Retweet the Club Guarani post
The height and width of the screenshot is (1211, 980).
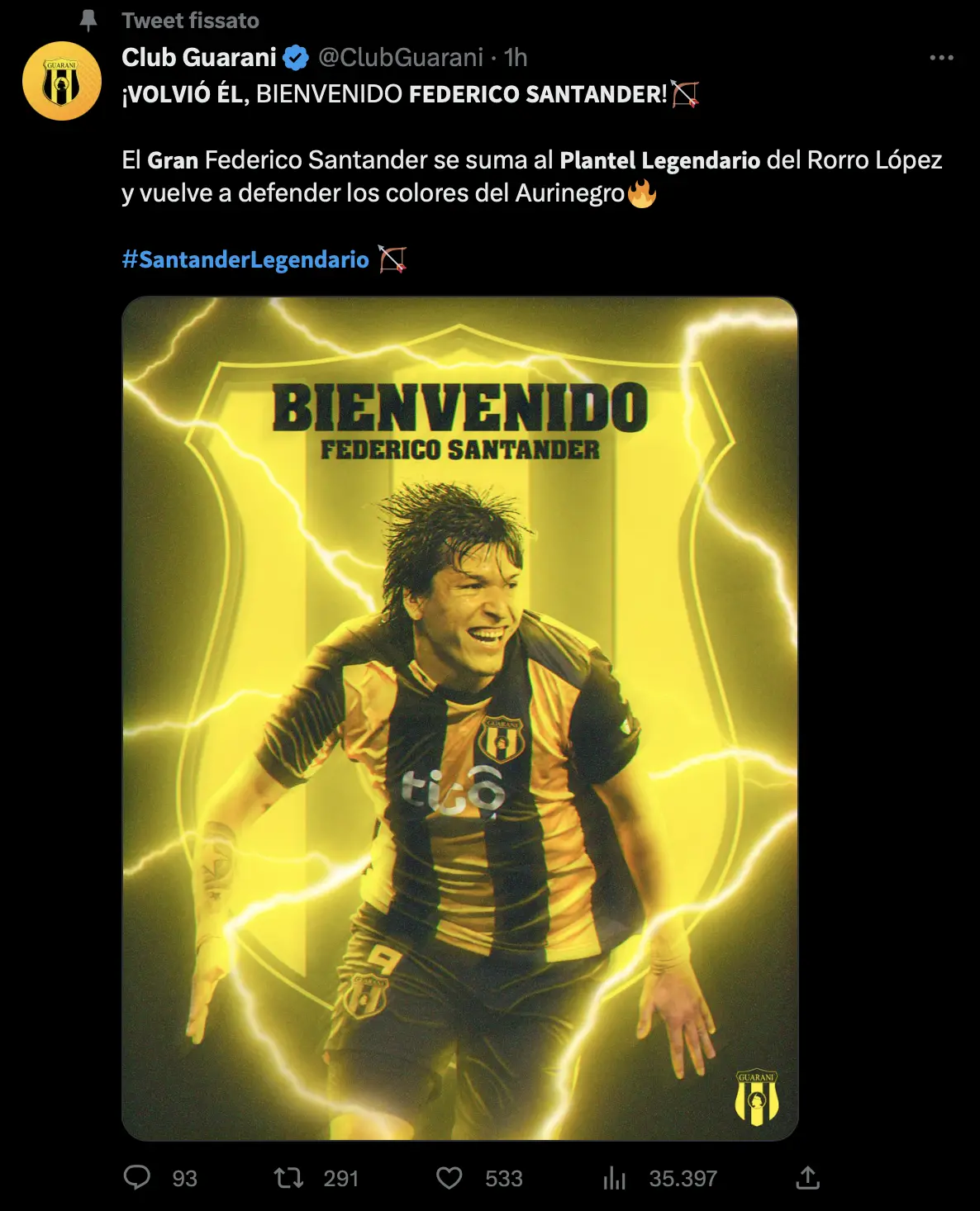tap(289, 1177)
